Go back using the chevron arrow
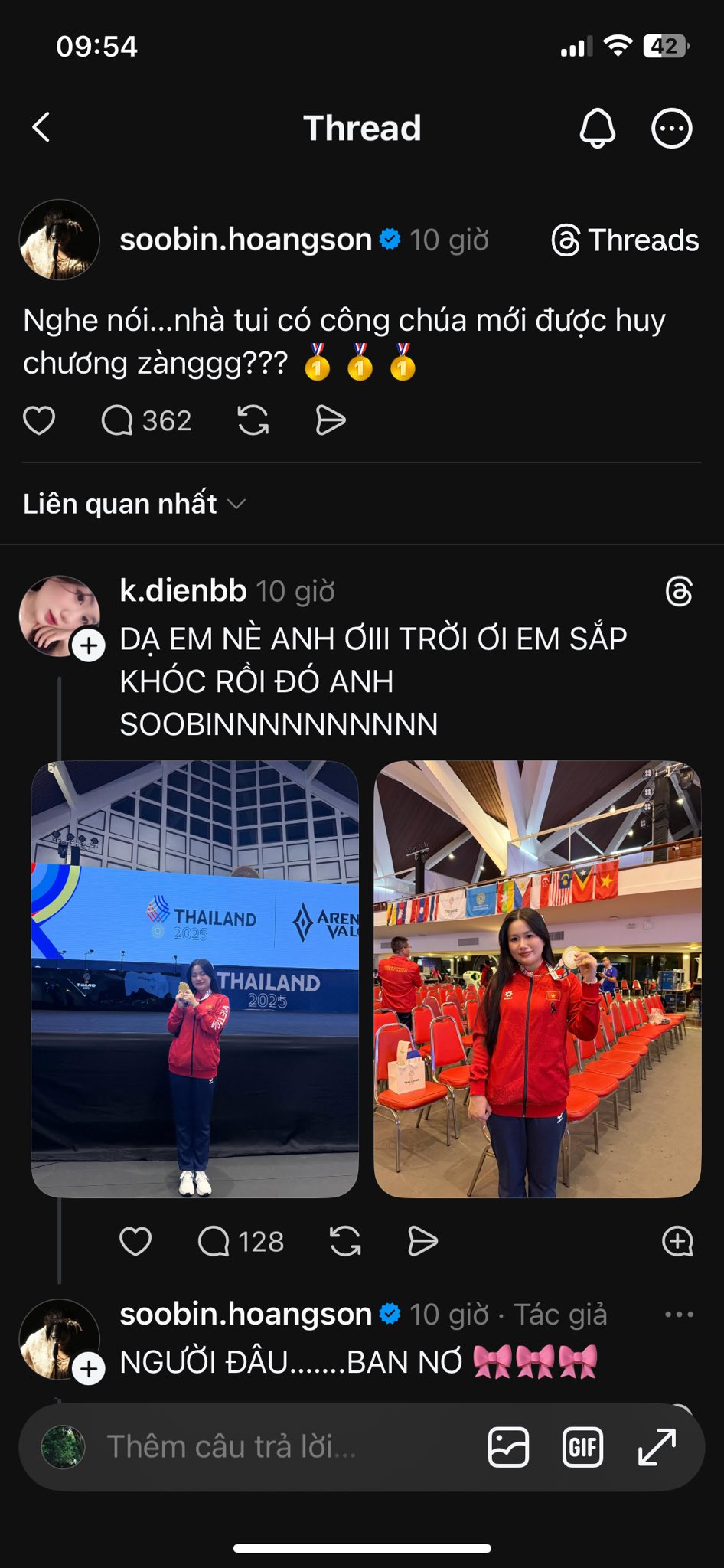Image resolution: width=724 pixels, height=1568 pixels. pos(43,128)
